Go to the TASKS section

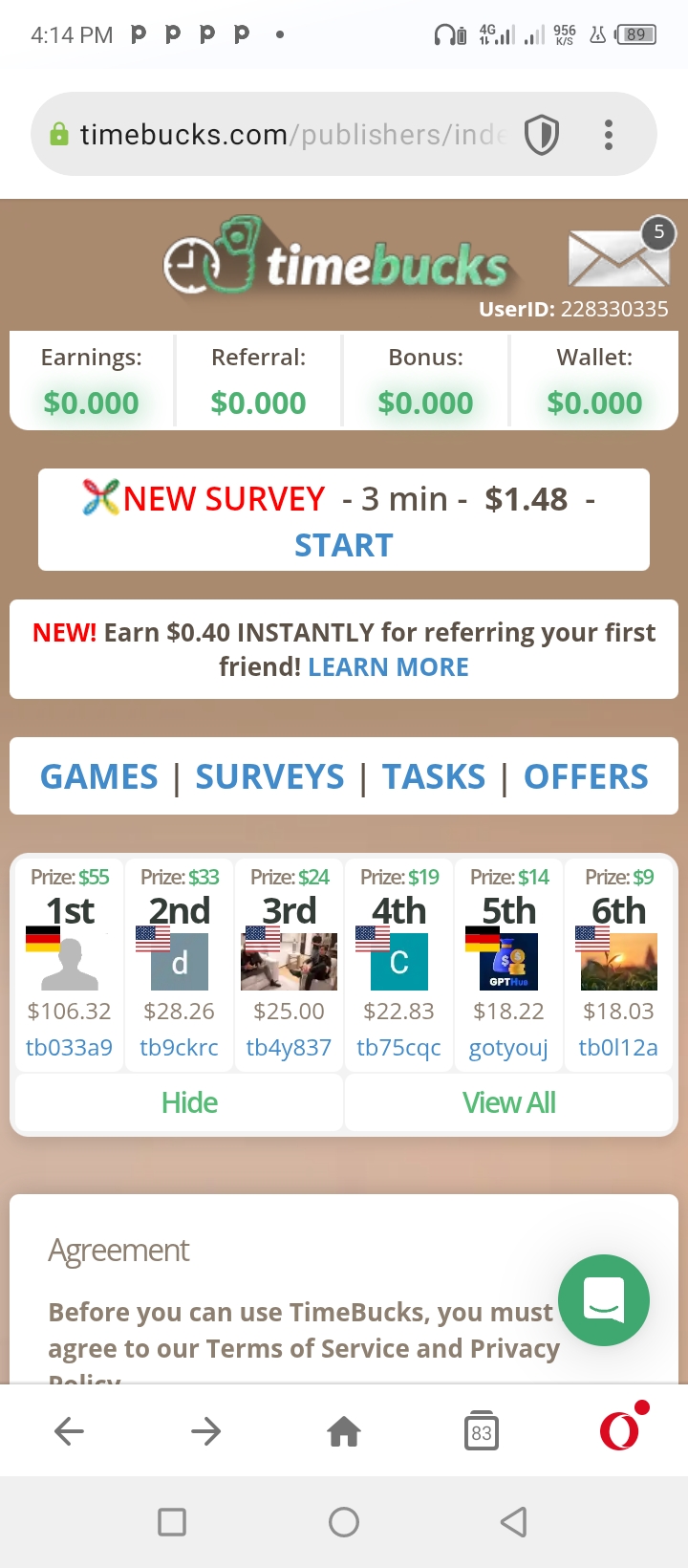pos(434,776)
